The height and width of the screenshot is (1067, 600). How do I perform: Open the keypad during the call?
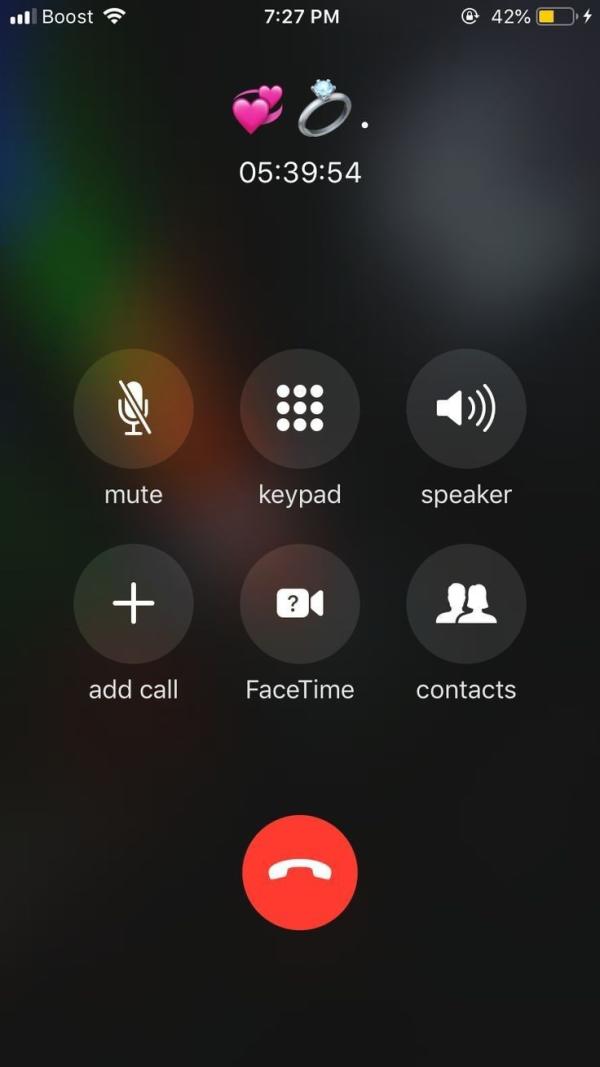[300, 408]
